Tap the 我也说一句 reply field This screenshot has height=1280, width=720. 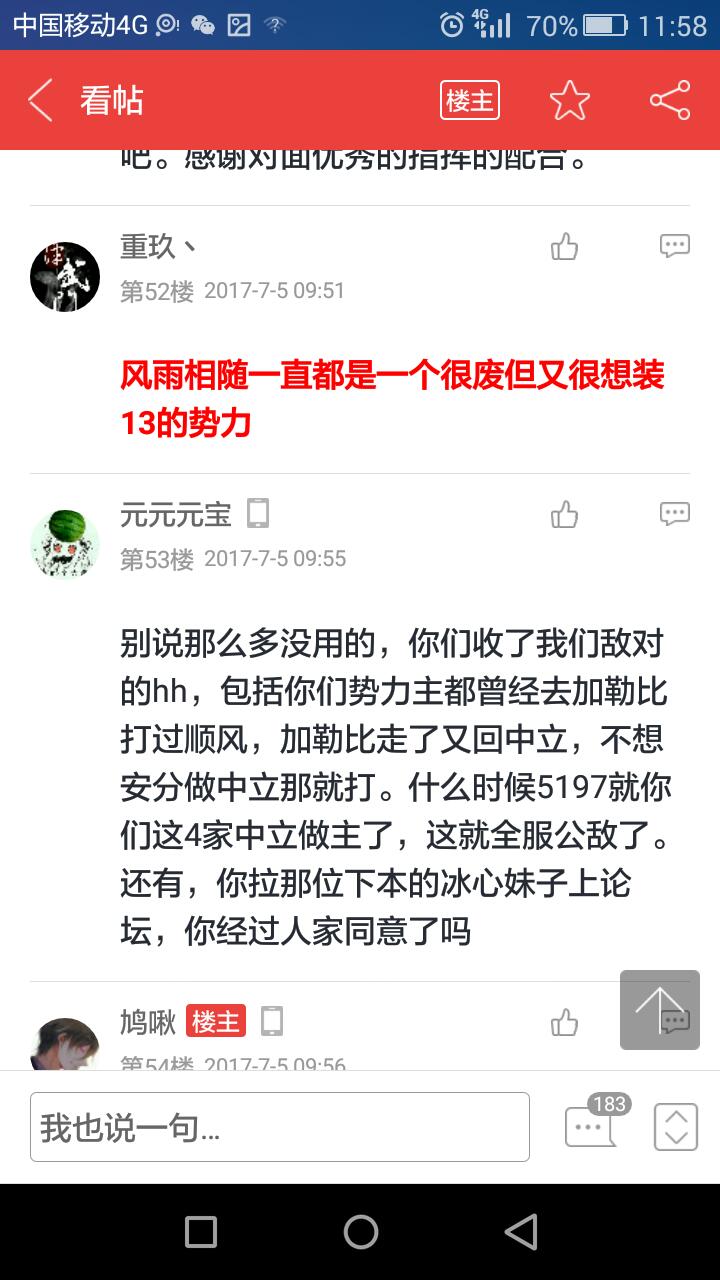coord(280,1127)
